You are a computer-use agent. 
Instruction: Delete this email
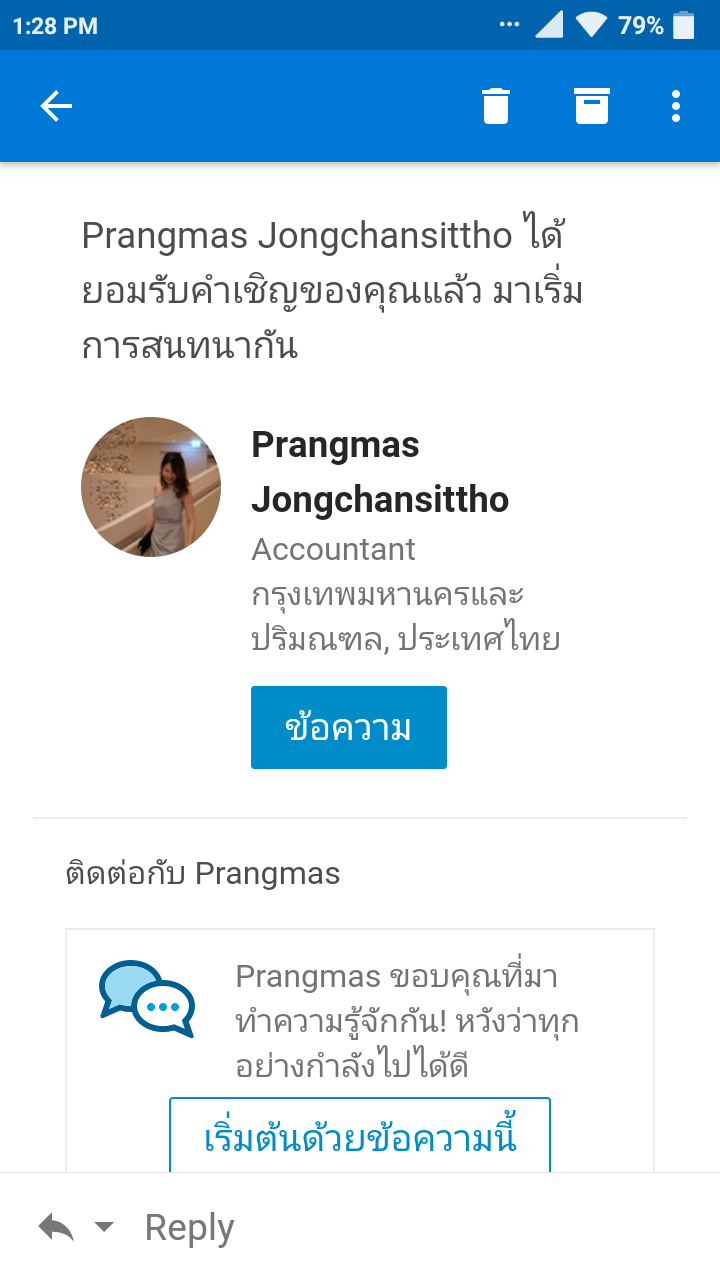tap(496, 106)
